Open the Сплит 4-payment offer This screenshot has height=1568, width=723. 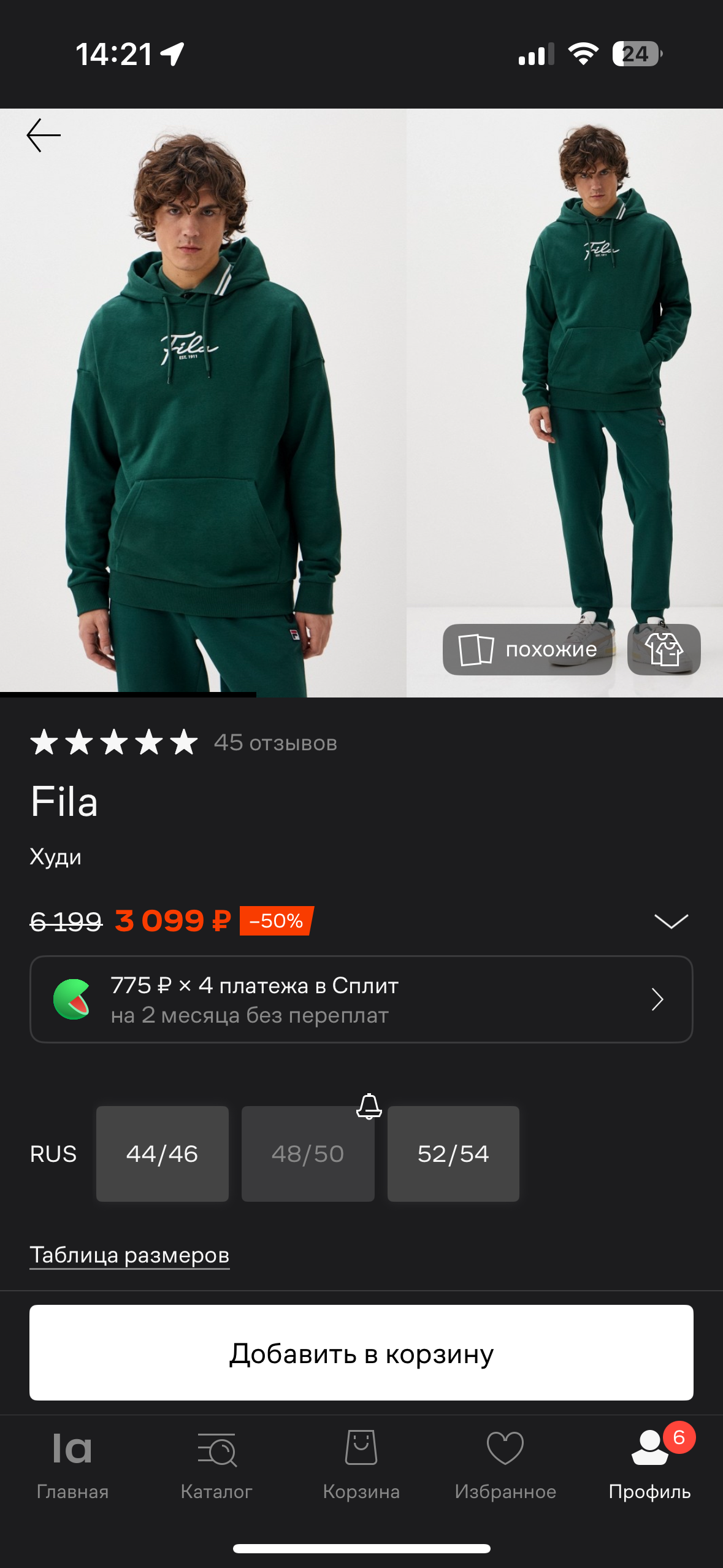pyautogui.click(x=361, y=999)
